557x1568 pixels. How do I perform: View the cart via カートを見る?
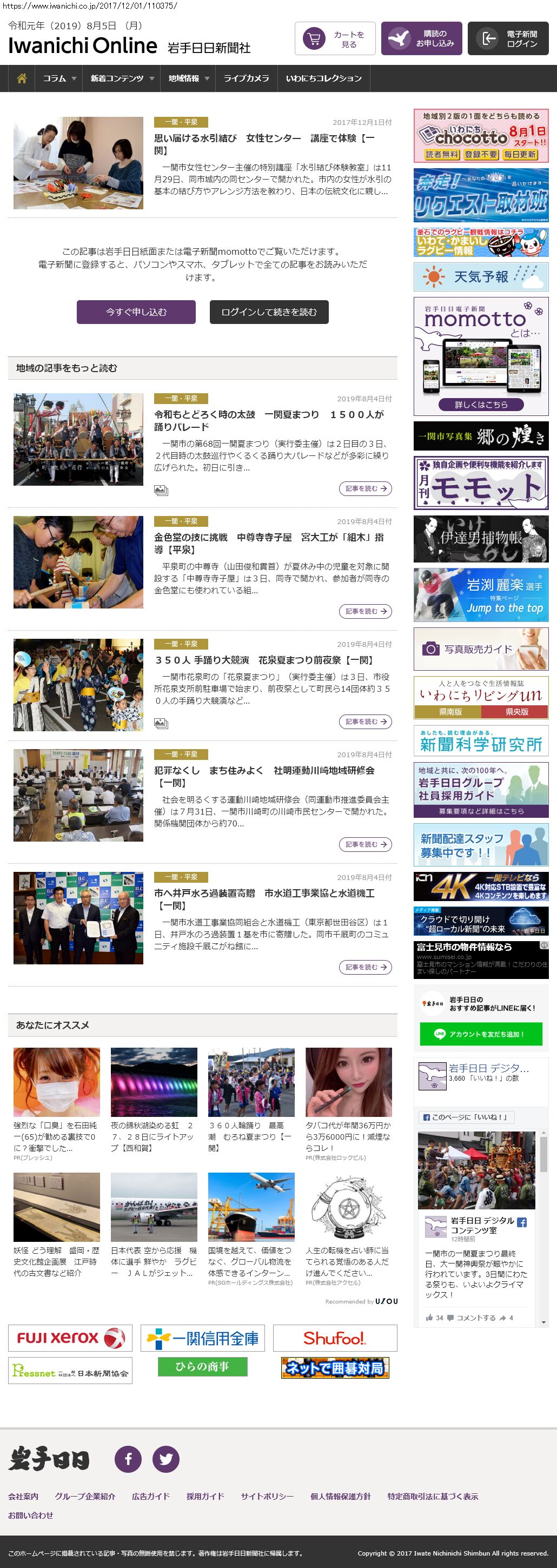(335, 39)
